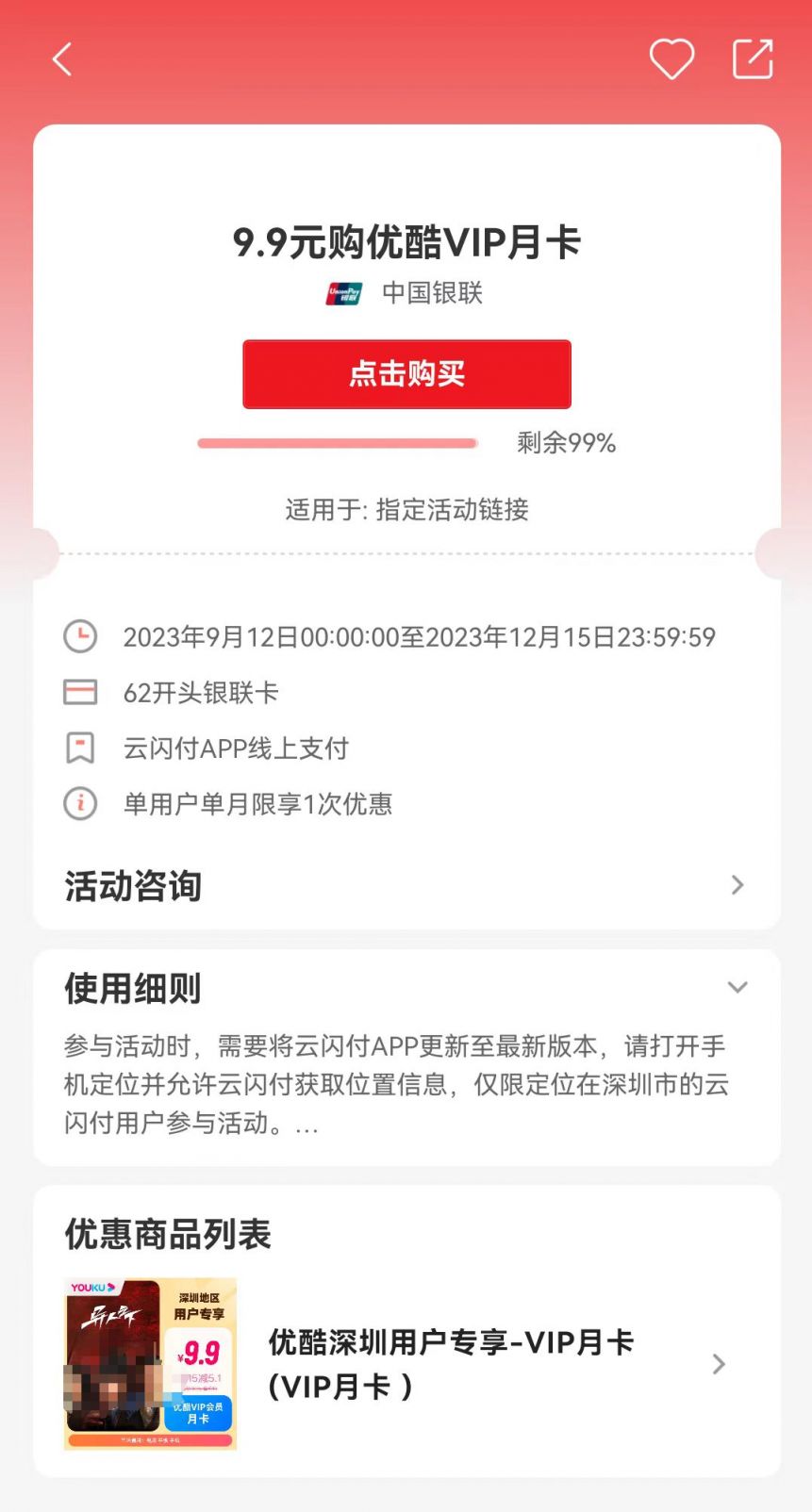Tap the 9.9元购优酷VIP月卡 title
This screenshot has height=1512, width=812.
click(x=406, y=242)
